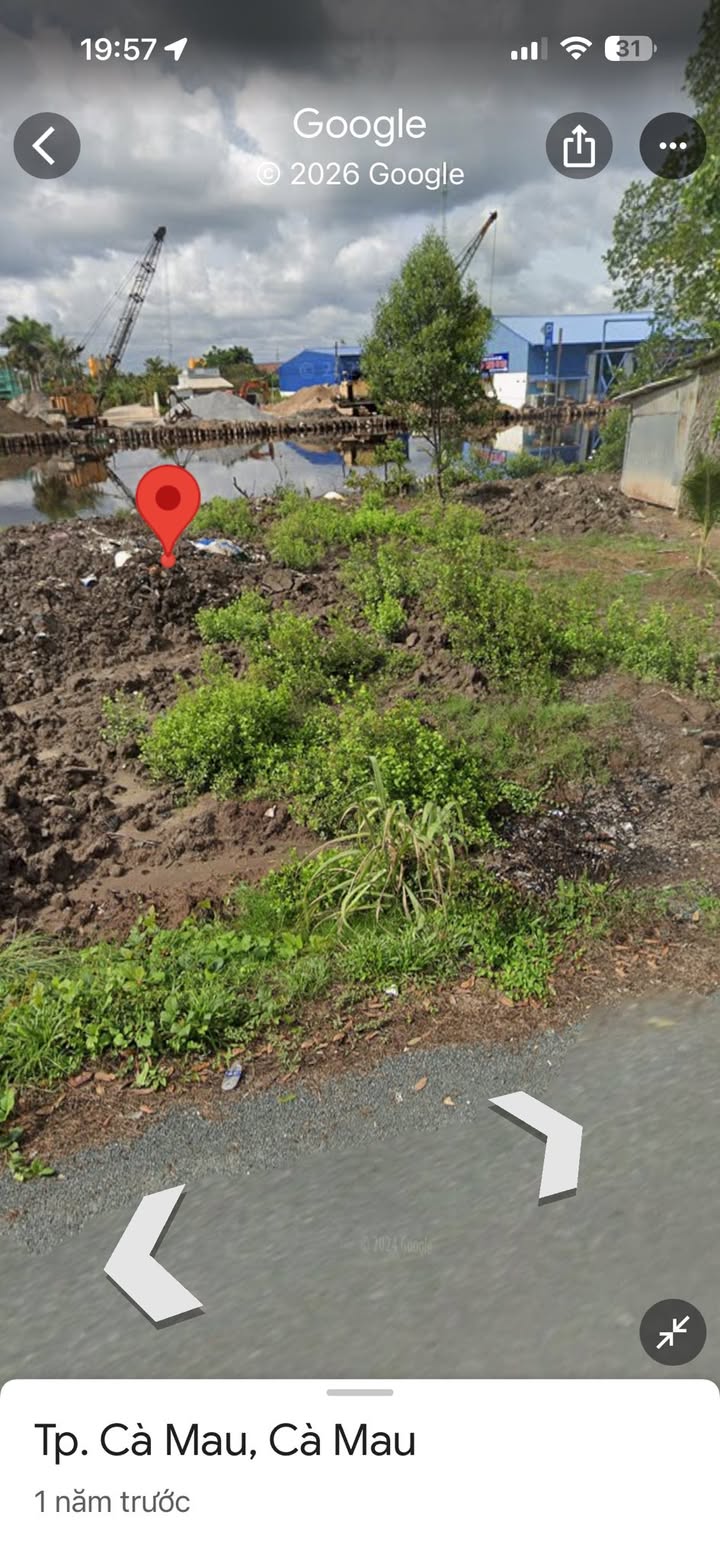This screenshot has height=1560, width=720.
Task: Go back from Street View
Action: click(x=47, y=146)
